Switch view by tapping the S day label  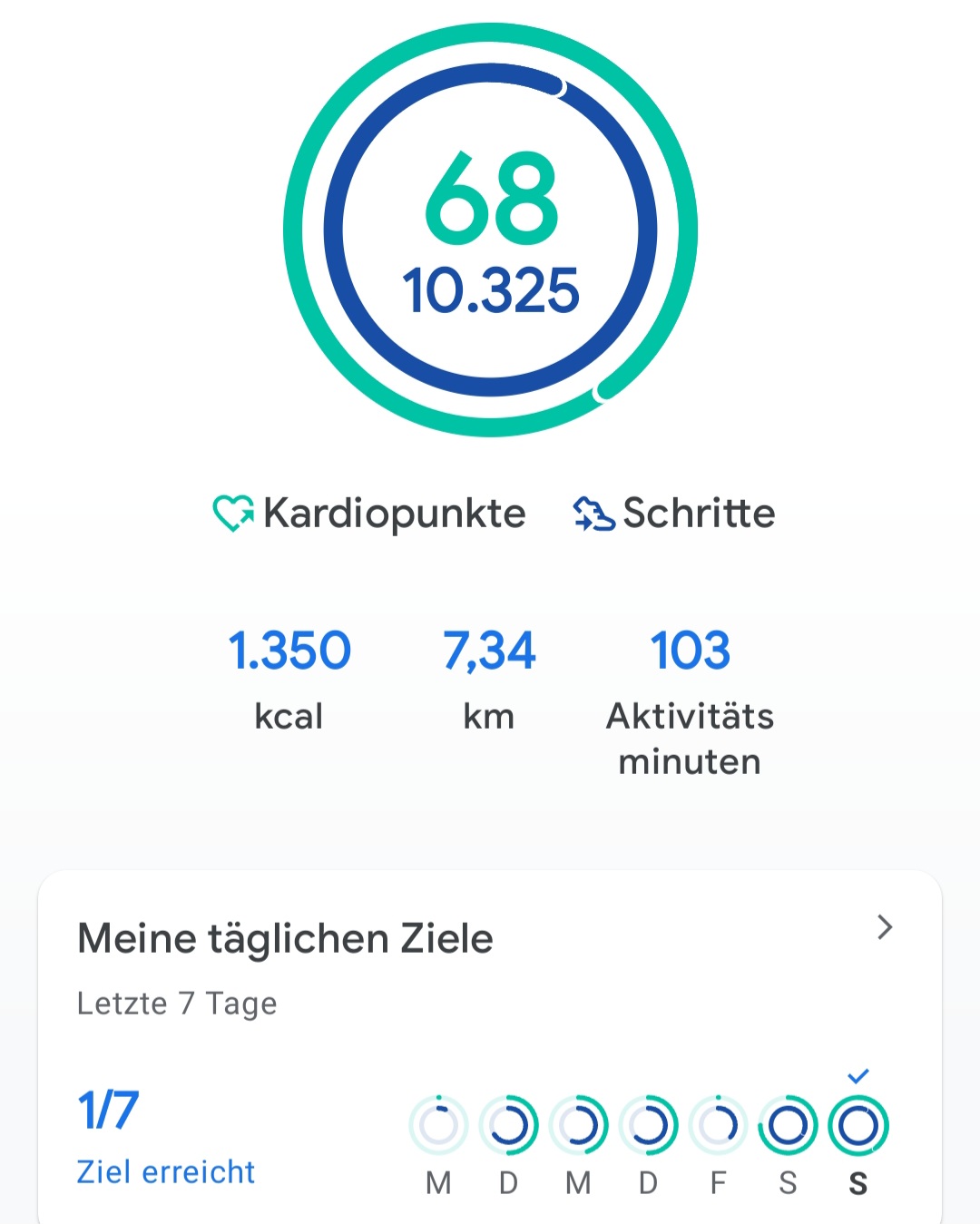[788, 1182]
